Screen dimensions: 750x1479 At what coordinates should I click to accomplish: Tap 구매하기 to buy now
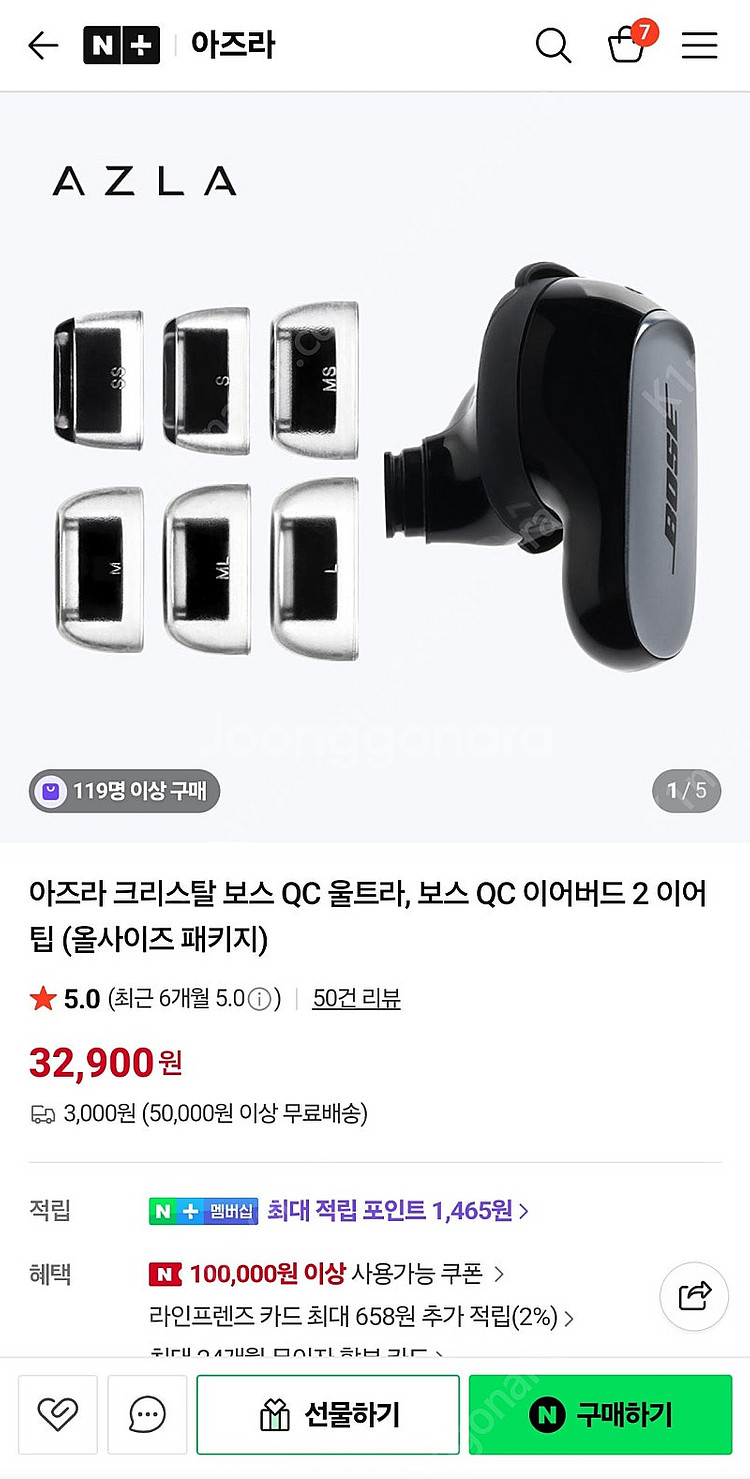(600, 1414)
